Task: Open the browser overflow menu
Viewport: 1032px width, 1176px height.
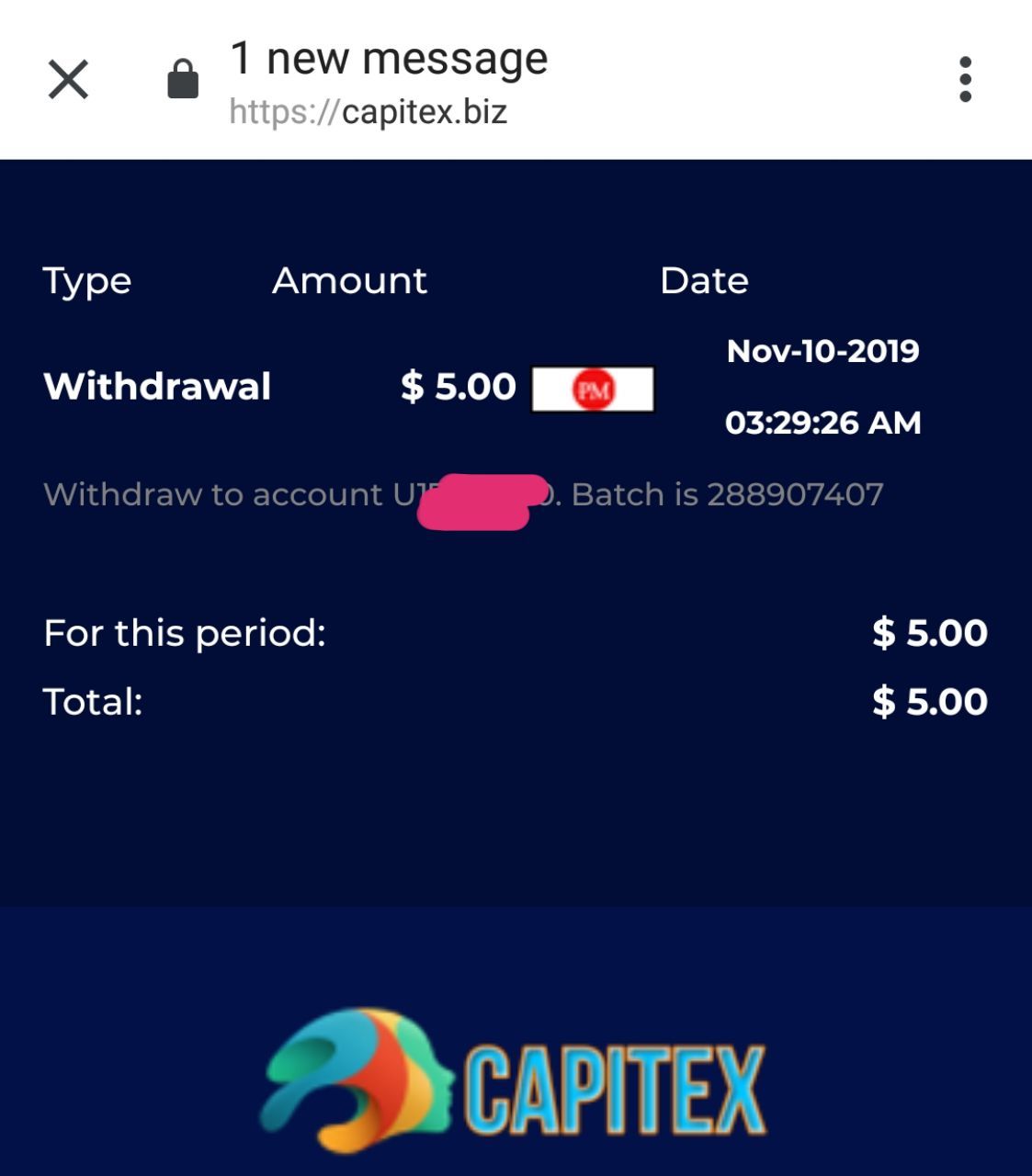Action: tap(964, 79)
